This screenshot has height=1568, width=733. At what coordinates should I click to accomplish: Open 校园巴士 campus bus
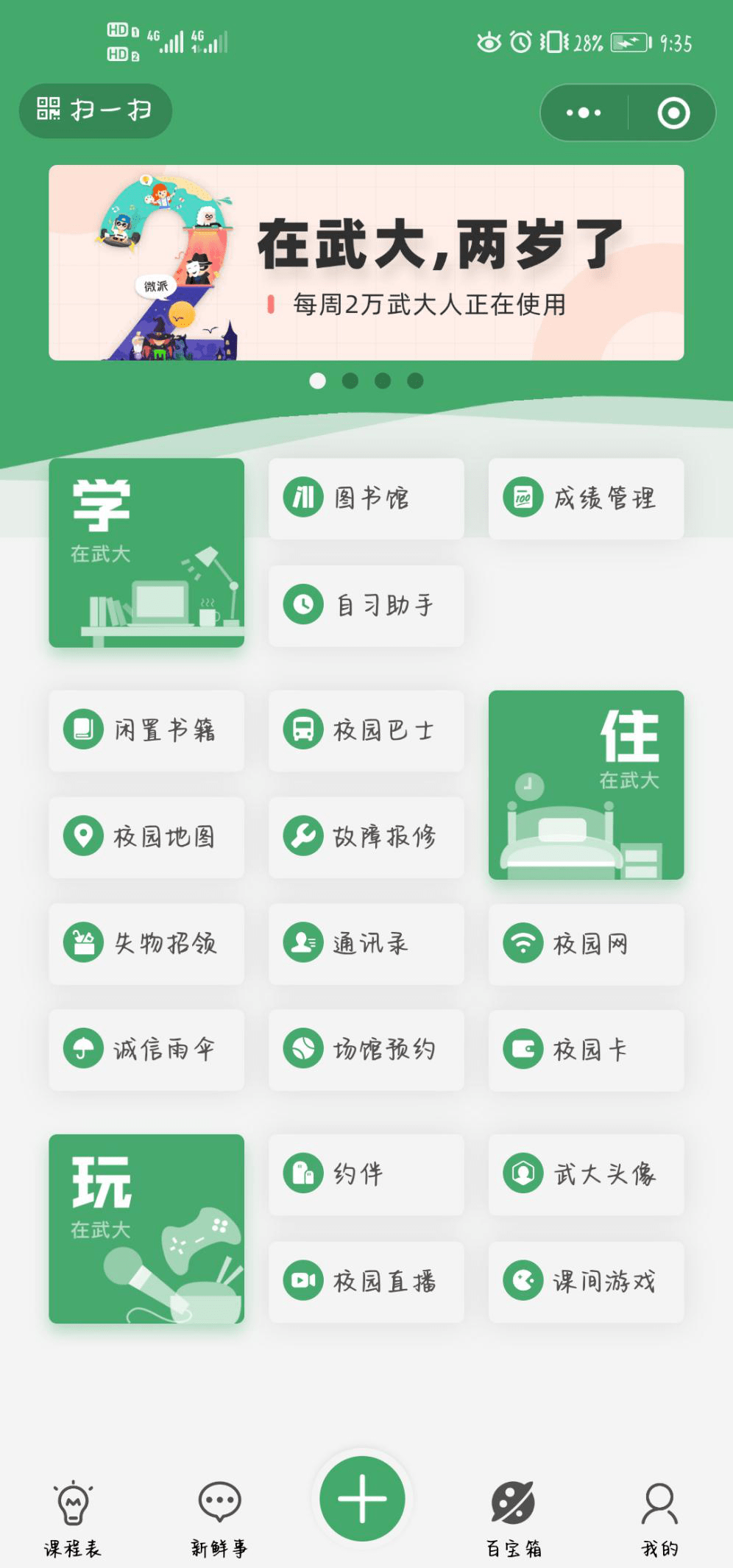[366, 730]
